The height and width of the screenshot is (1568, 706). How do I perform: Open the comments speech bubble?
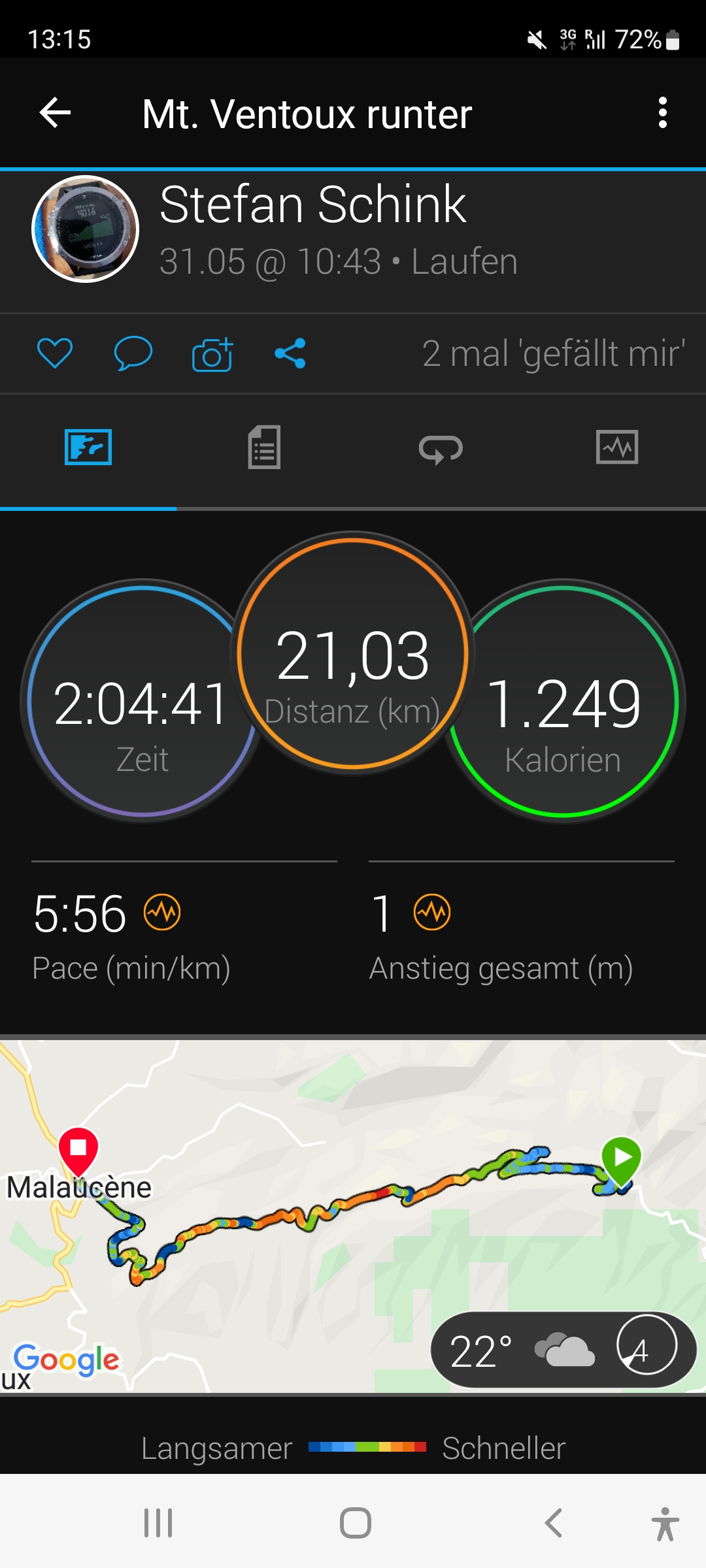tap(133, 353)
